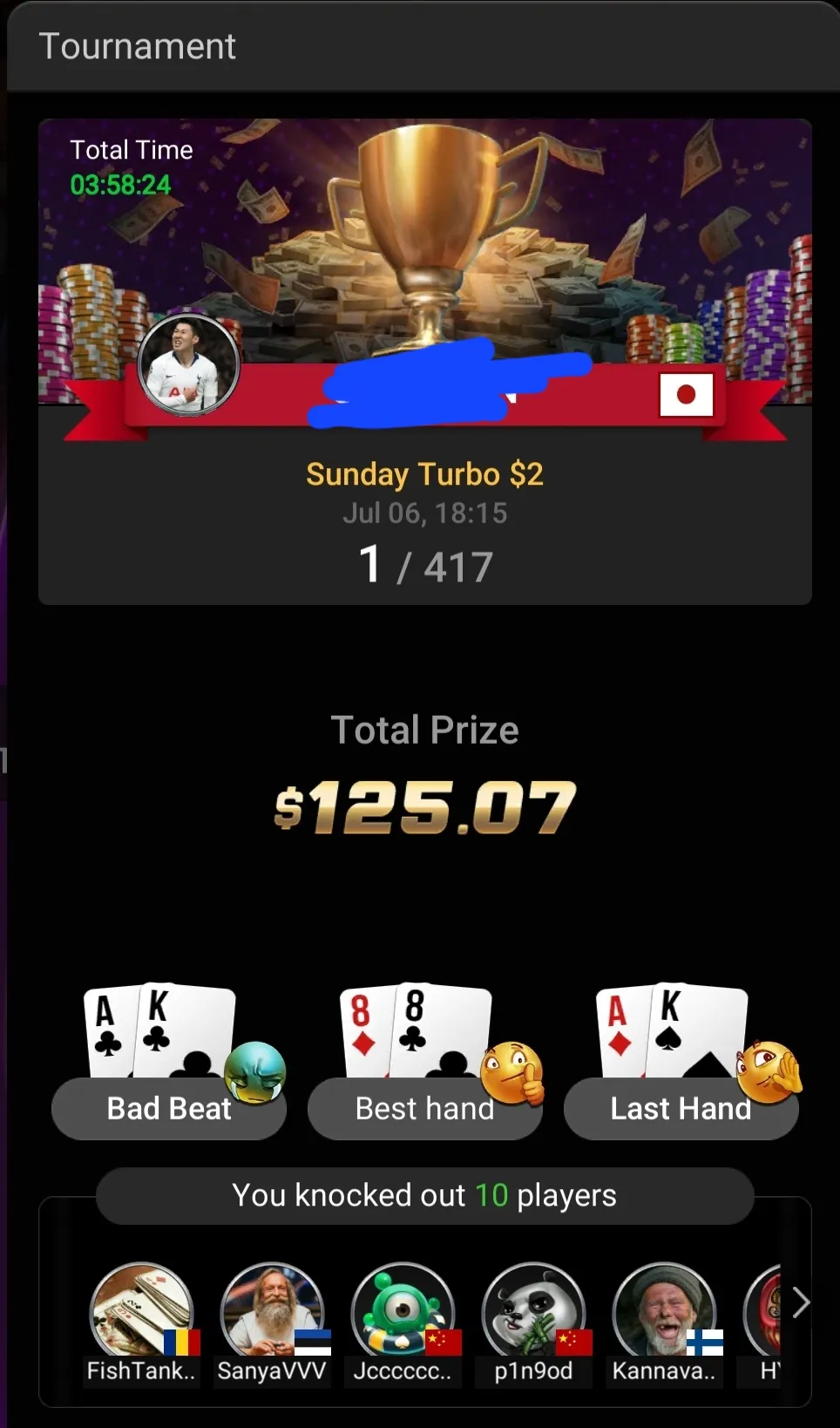Show more knocked out players arrow
This screenshot has width=840, height=1428.
(x=801, y=1303)
